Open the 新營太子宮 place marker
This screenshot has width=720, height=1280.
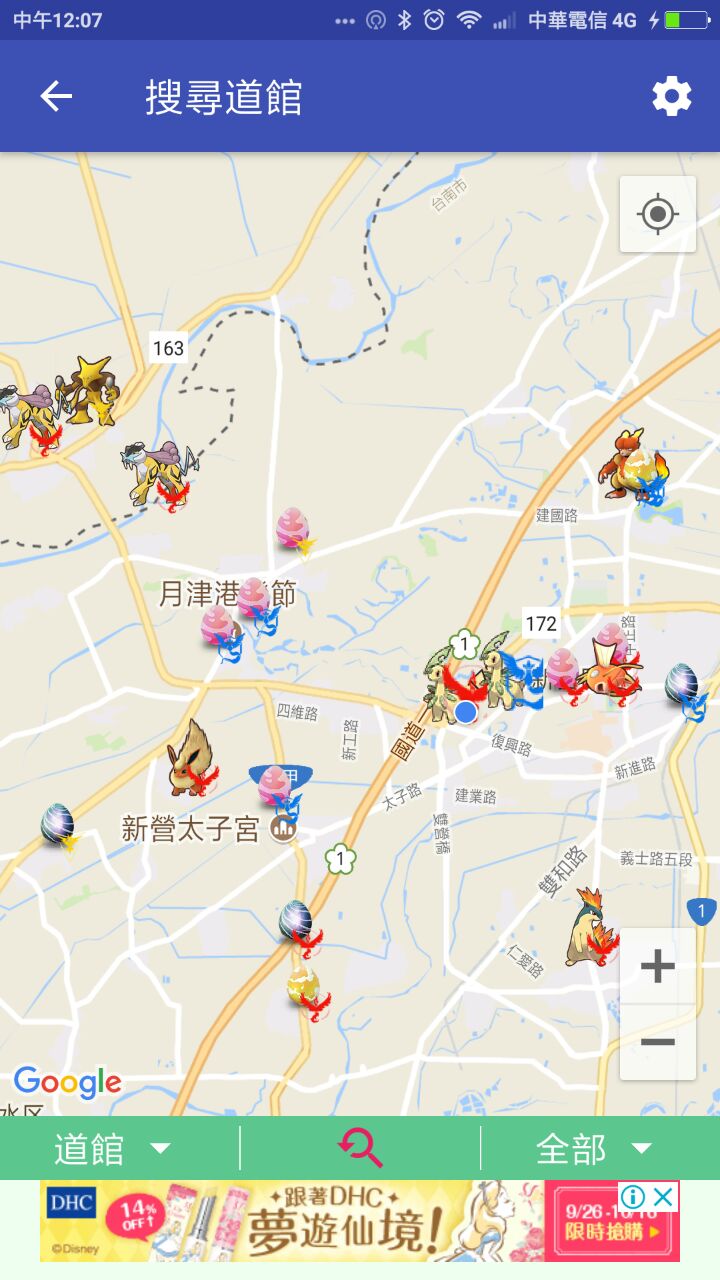(285, 828)
